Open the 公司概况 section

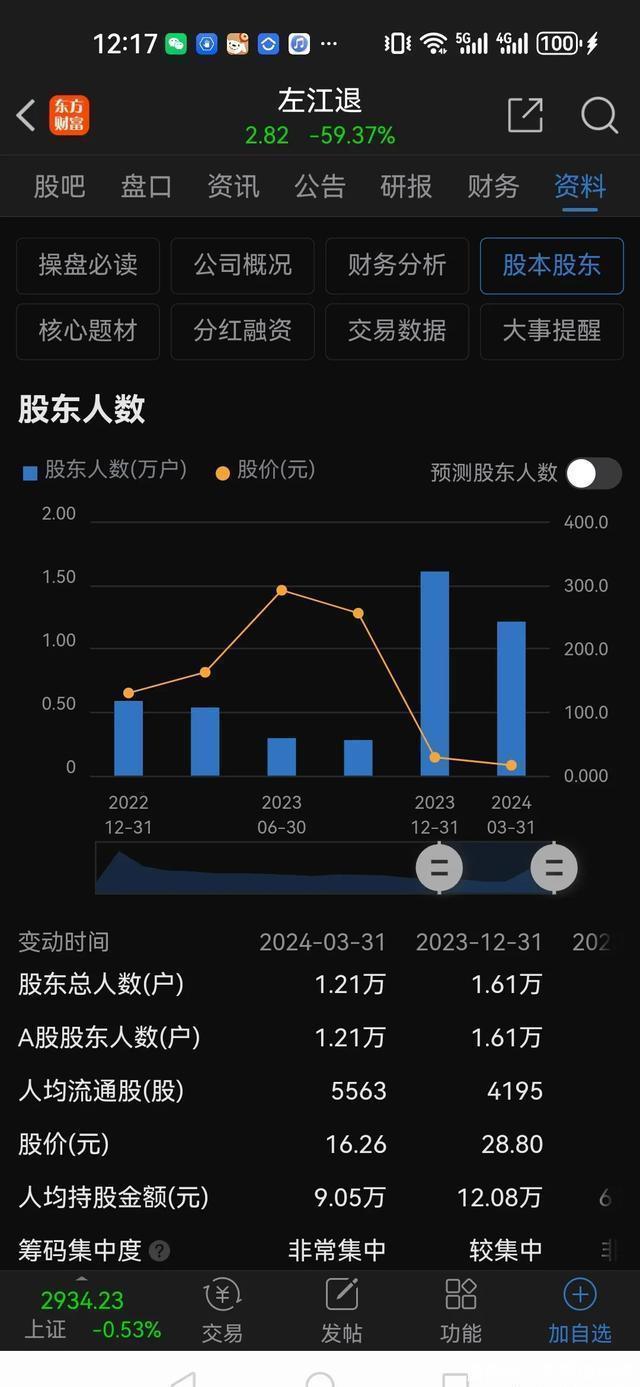(242, 265)
